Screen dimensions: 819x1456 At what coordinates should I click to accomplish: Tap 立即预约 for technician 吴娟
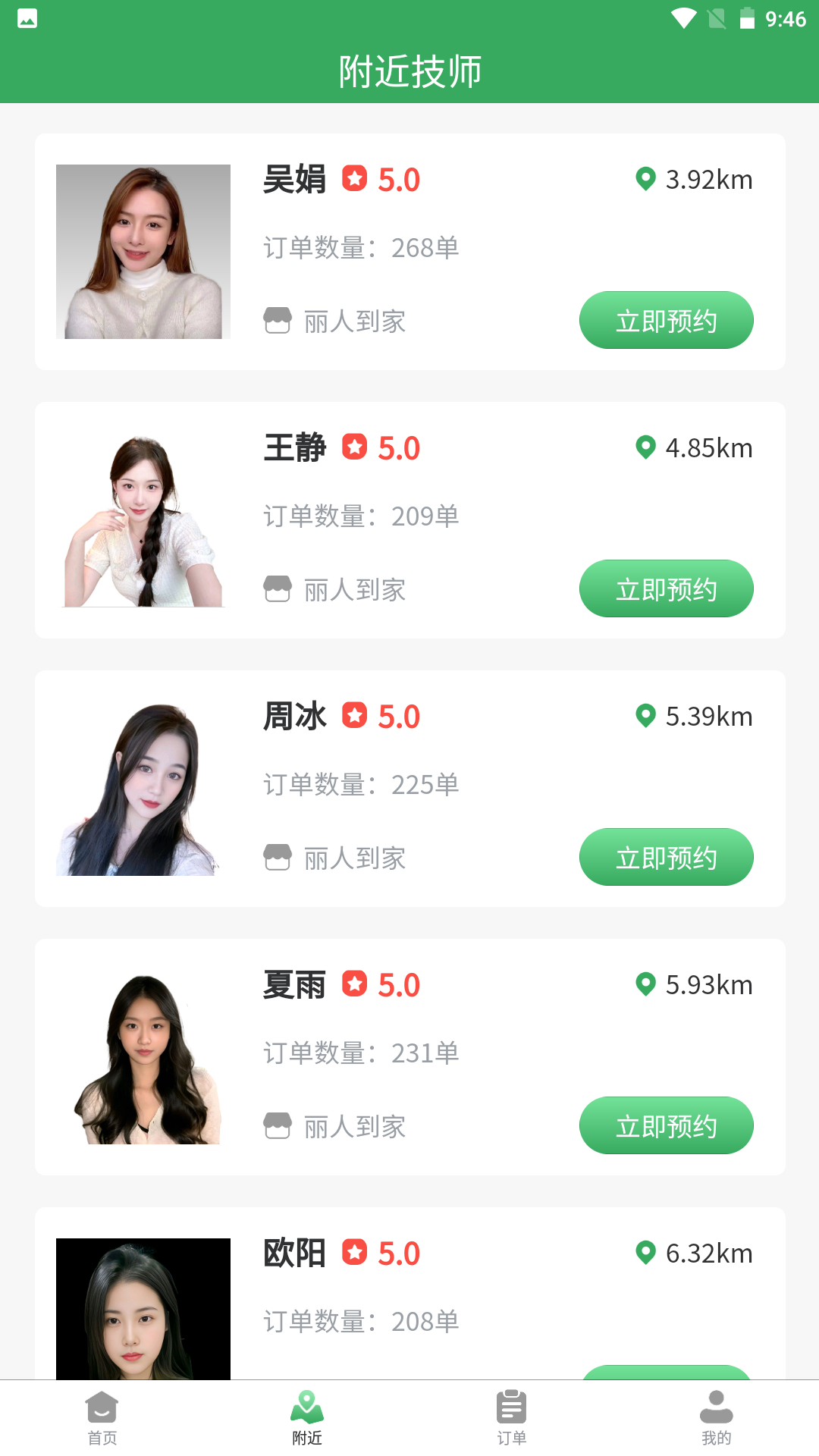pyautogui.click(x=666, y=320)
